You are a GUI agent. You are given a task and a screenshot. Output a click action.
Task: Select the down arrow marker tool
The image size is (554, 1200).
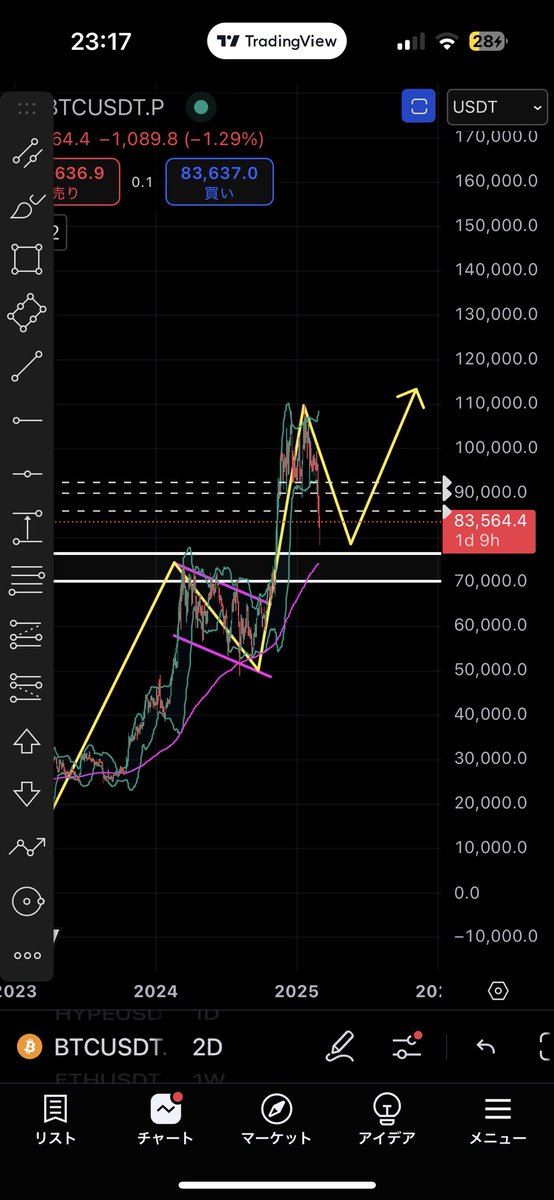[x=27, y=795]
